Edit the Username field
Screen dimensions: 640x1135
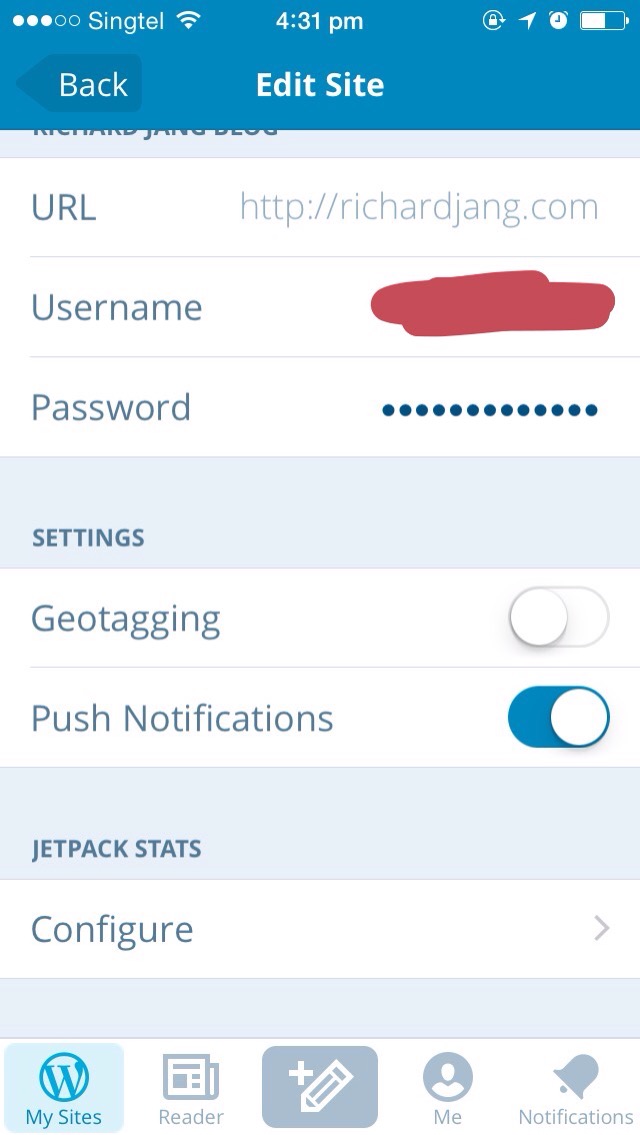(490, 306)
